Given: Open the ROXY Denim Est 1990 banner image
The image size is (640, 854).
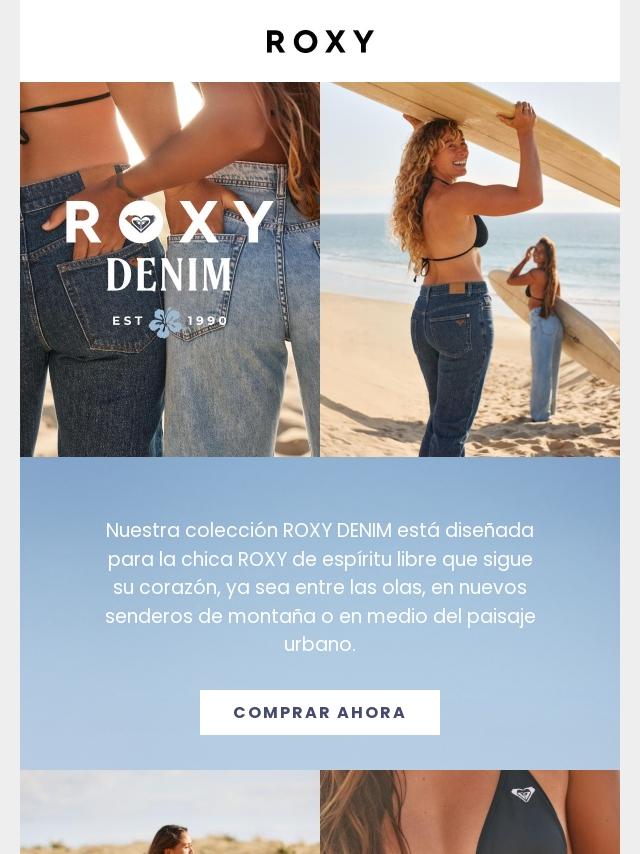Looking at the screenshot, I should tap(170, 269).
